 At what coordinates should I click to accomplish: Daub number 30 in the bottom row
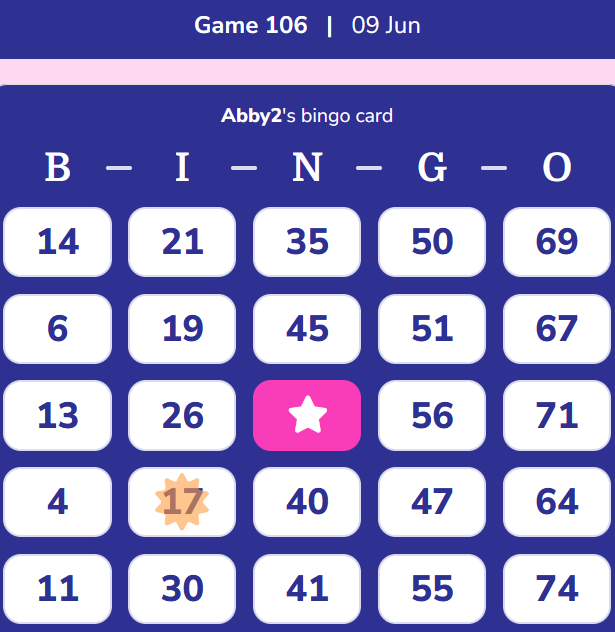pyautogui.click(x=182, y=589)
